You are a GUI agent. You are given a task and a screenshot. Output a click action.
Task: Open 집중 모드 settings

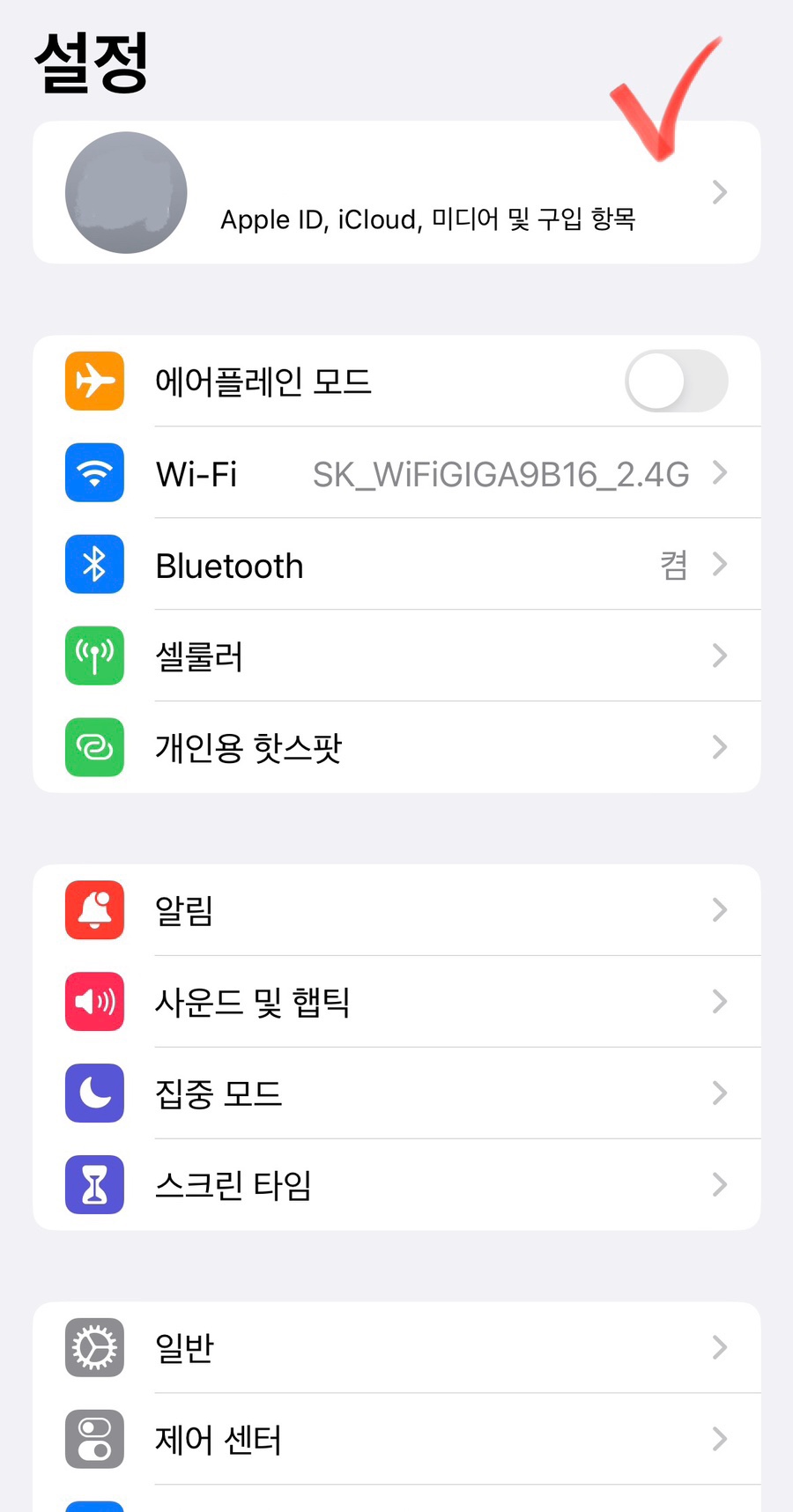[x=396, y=1093]
